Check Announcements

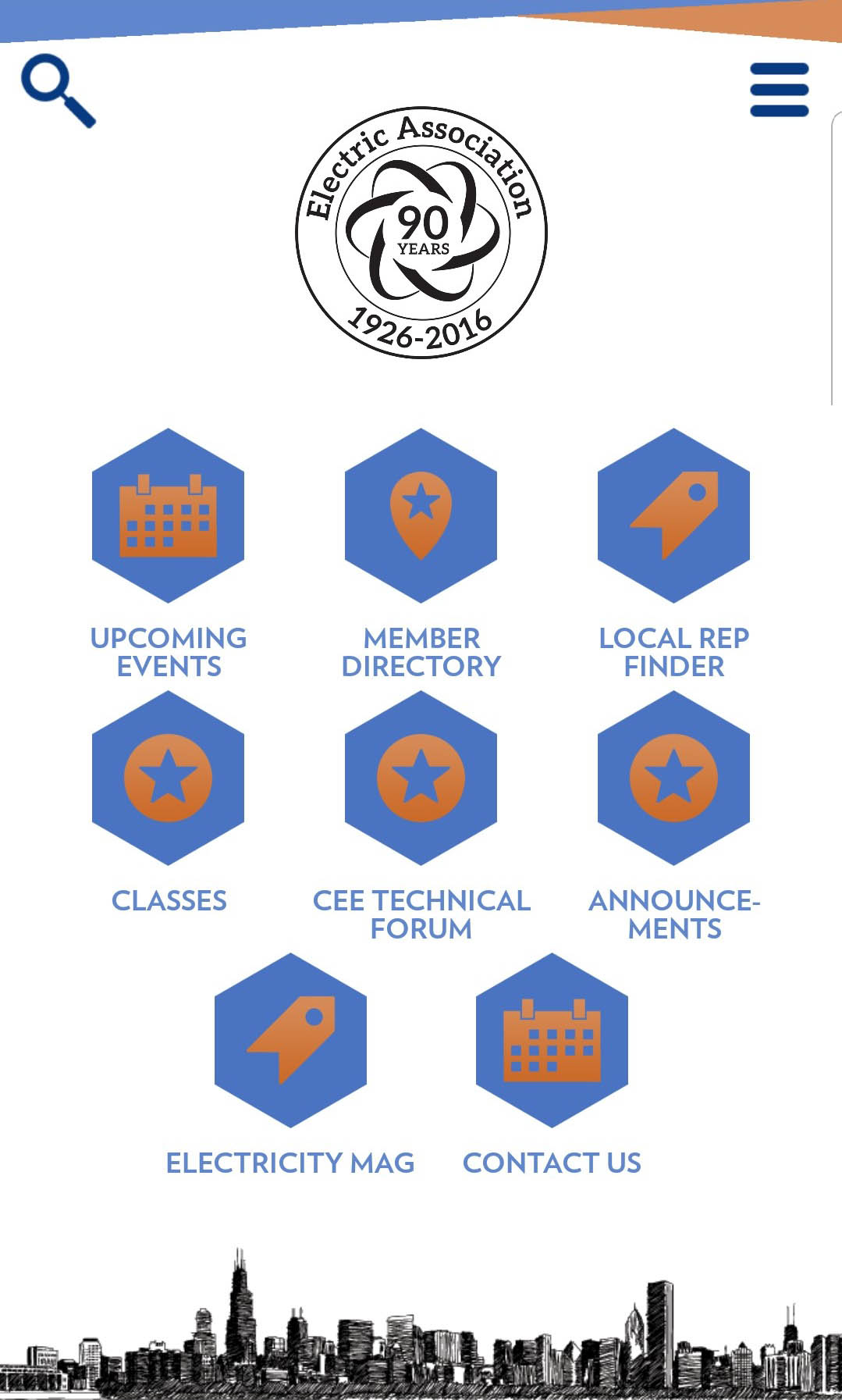tap(673, 778)
